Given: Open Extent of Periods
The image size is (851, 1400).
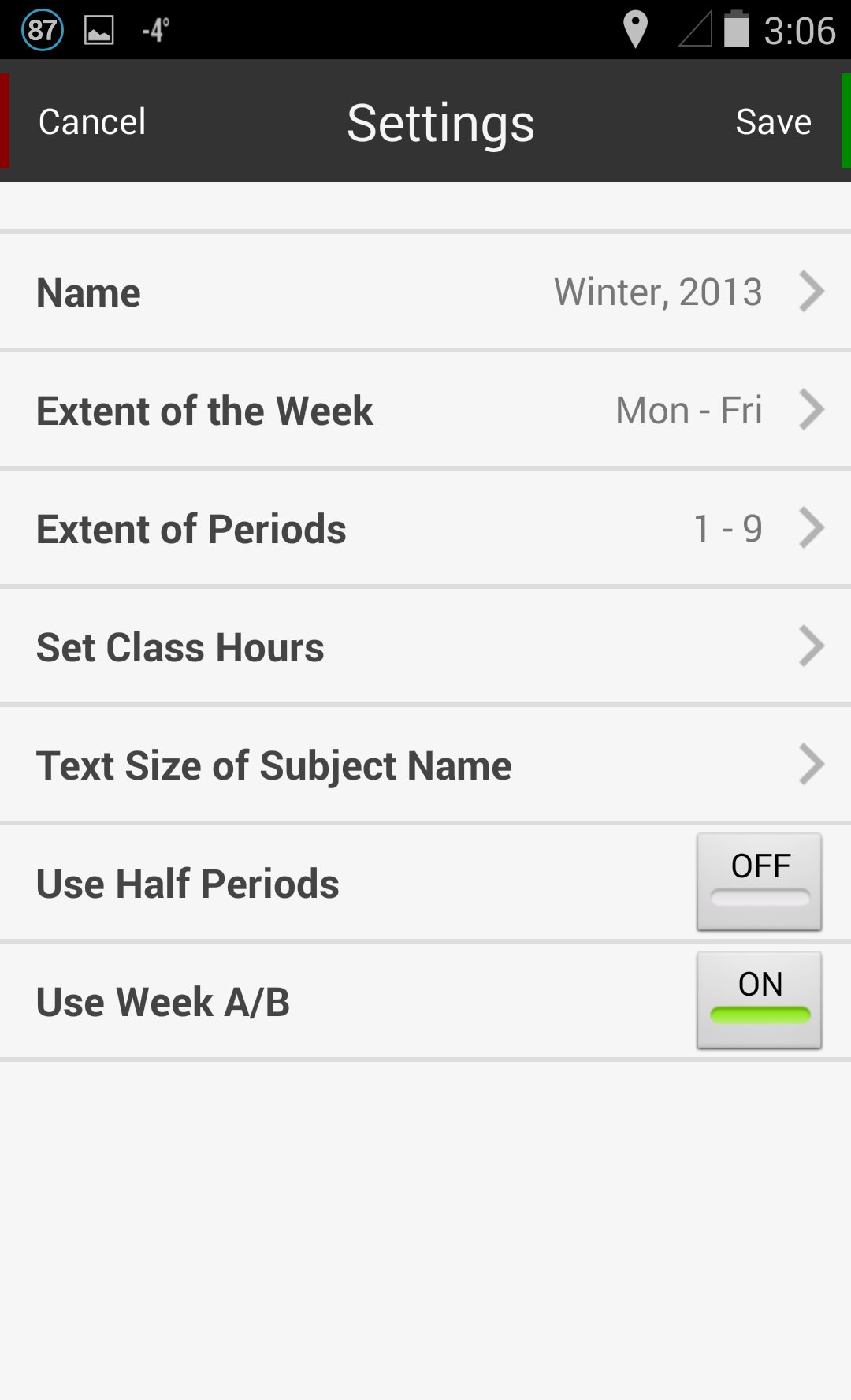Looking at the screenshot, I should coord(425,528).
